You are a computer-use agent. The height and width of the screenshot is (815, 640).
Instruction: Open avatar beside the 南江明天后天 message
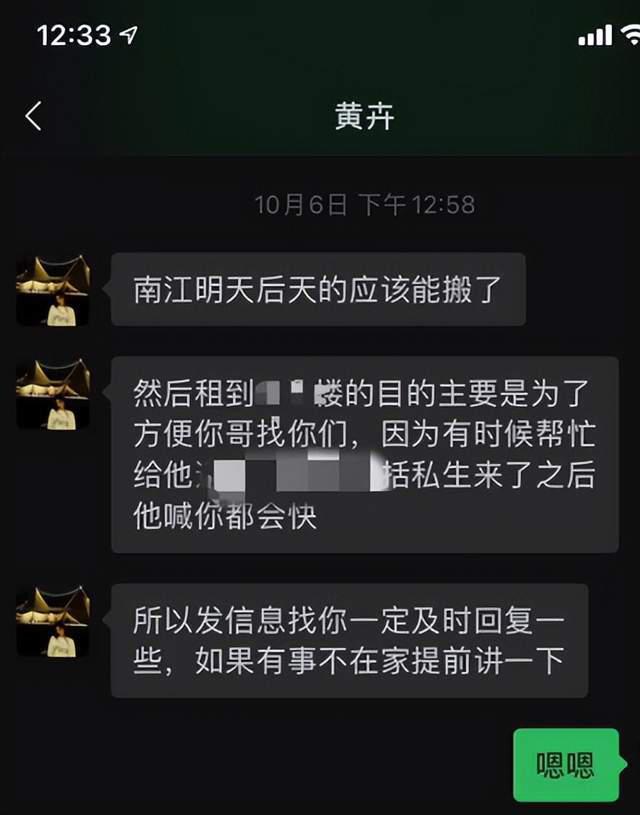pos(53,291)
